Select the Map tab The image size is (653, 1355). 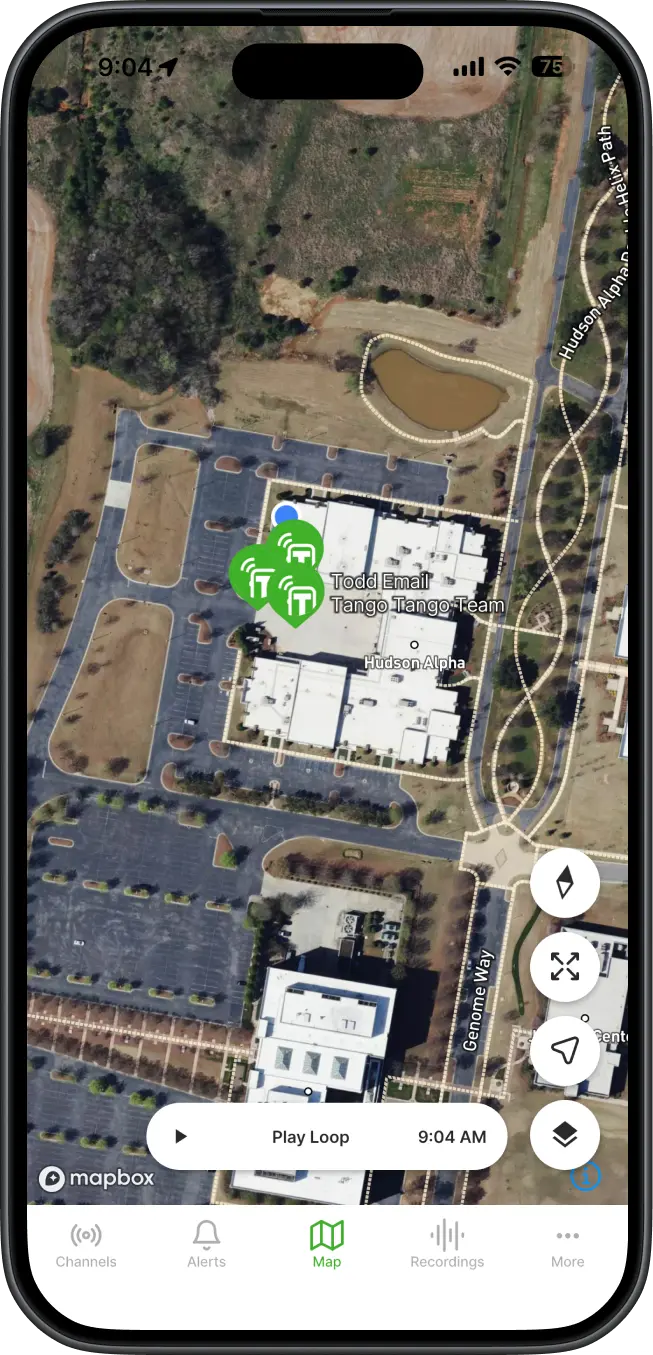(x=327, y=1245)
